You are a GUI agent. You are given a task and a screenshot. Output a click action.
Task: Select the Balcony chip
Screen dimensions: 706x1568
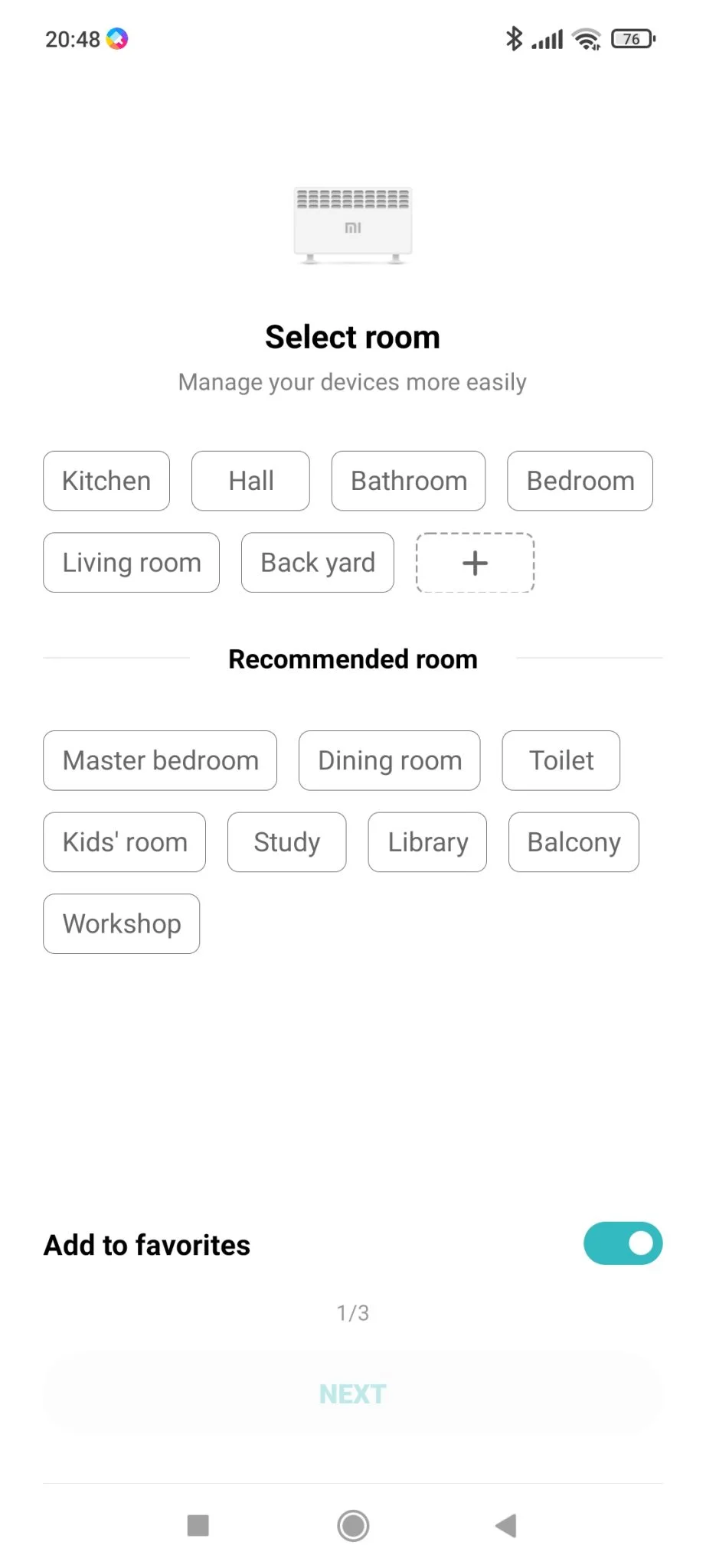(574, 842)
